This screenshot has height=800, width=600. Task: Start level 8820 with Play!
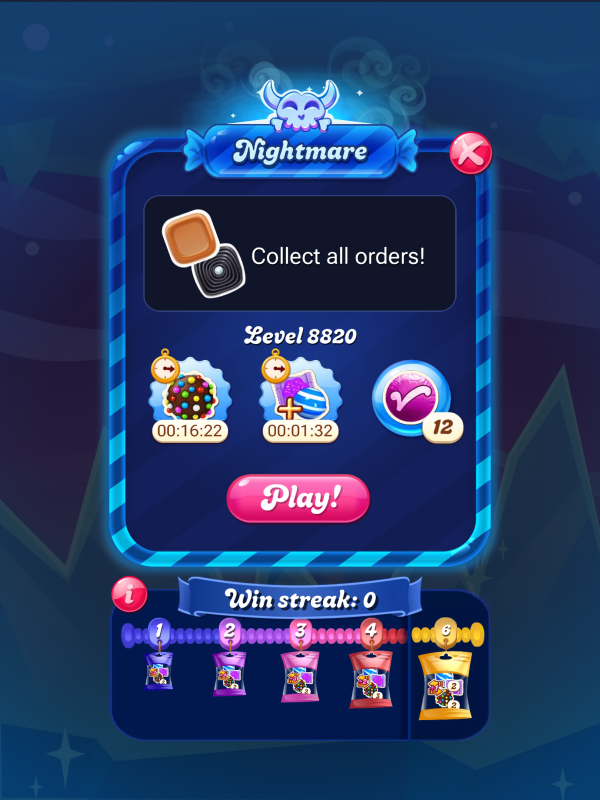(298, 498)
